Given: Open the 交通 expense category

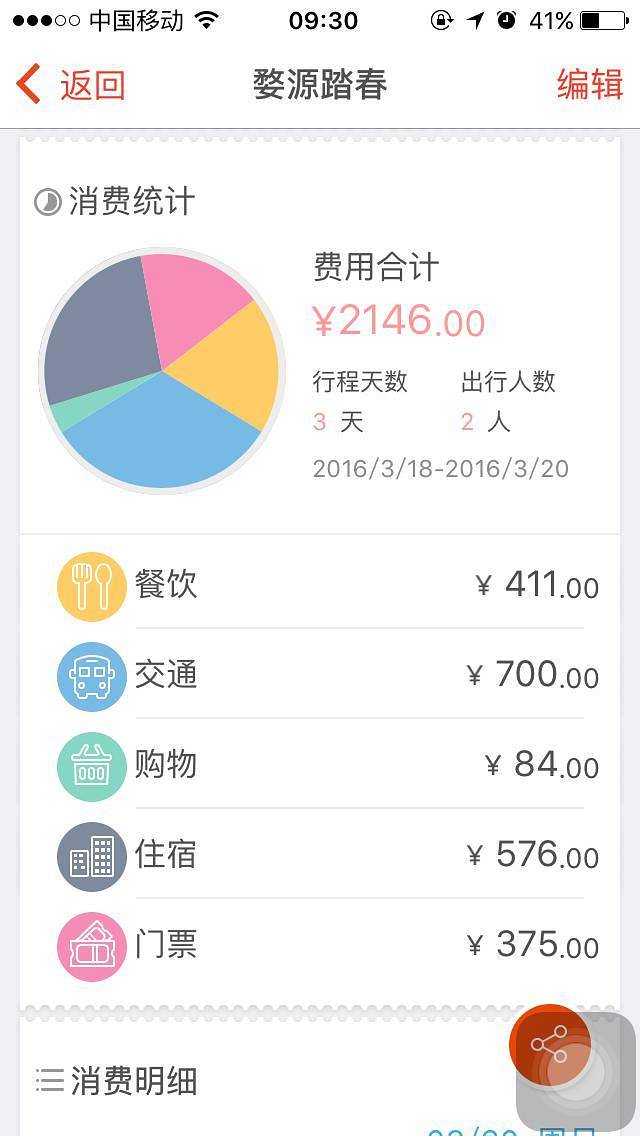Looking at the screenshot, I should tap(320, 676).
